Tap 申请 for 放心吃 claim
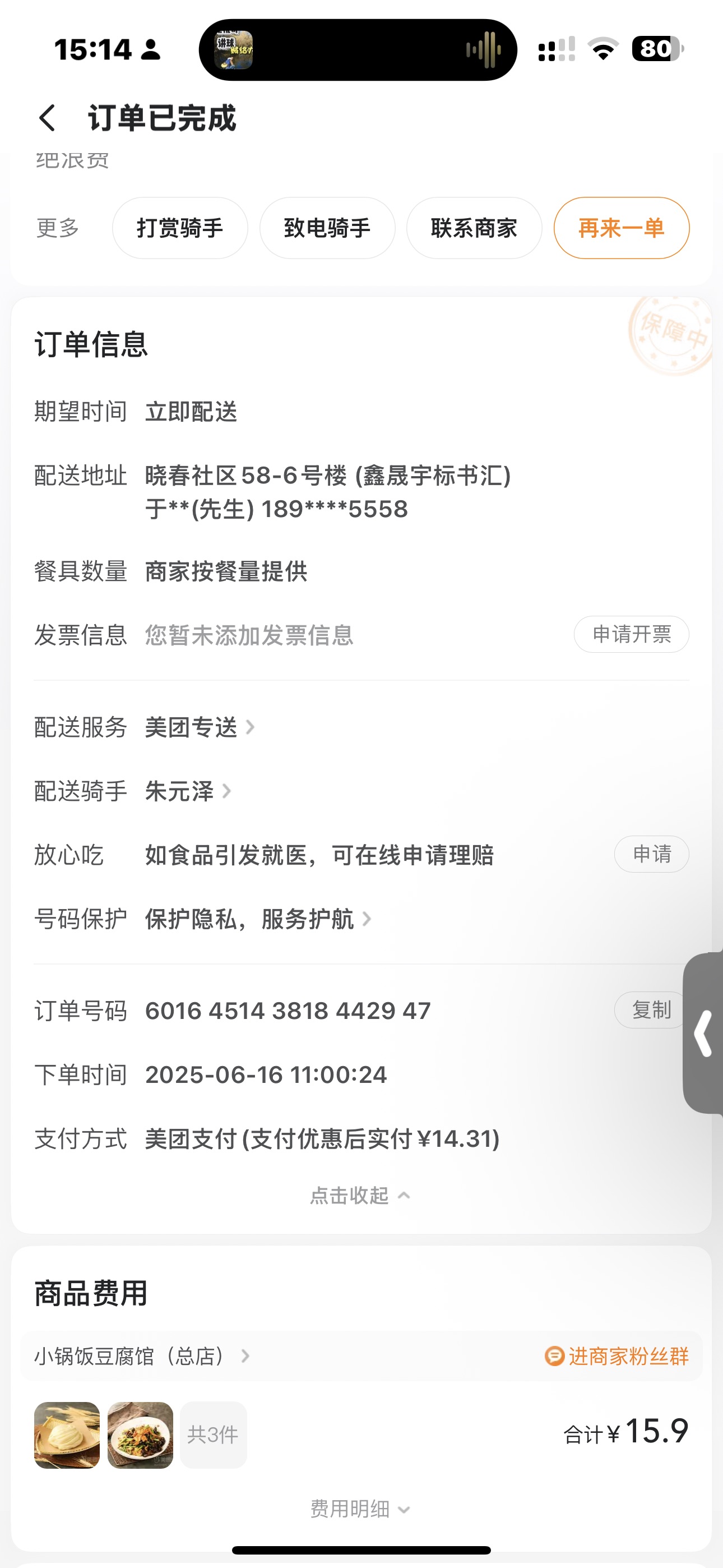 tap(651, 854)
